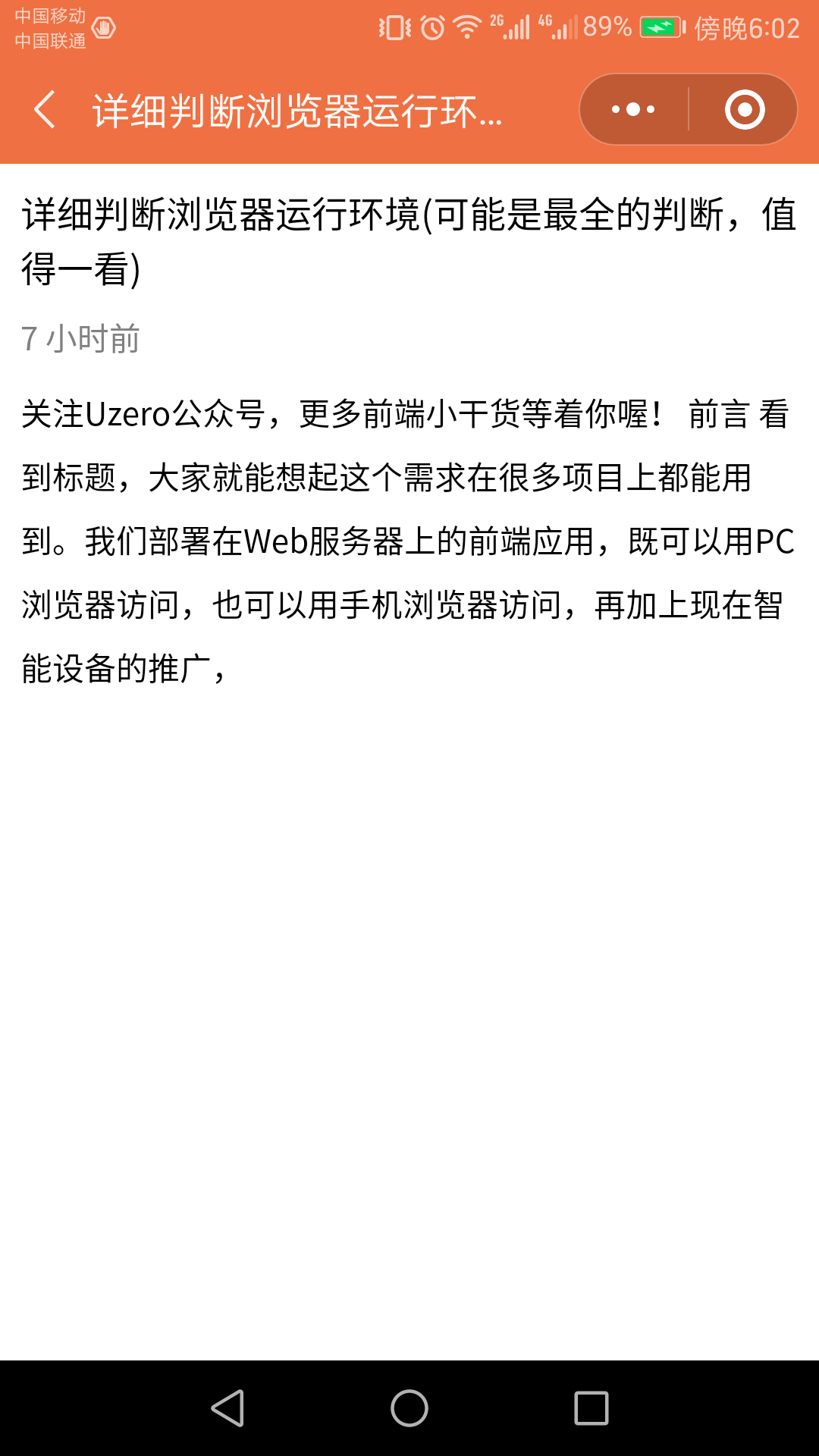Go to the home screen via the system home button
This screenshot has height=1456, width=819.
[409, 1408]
